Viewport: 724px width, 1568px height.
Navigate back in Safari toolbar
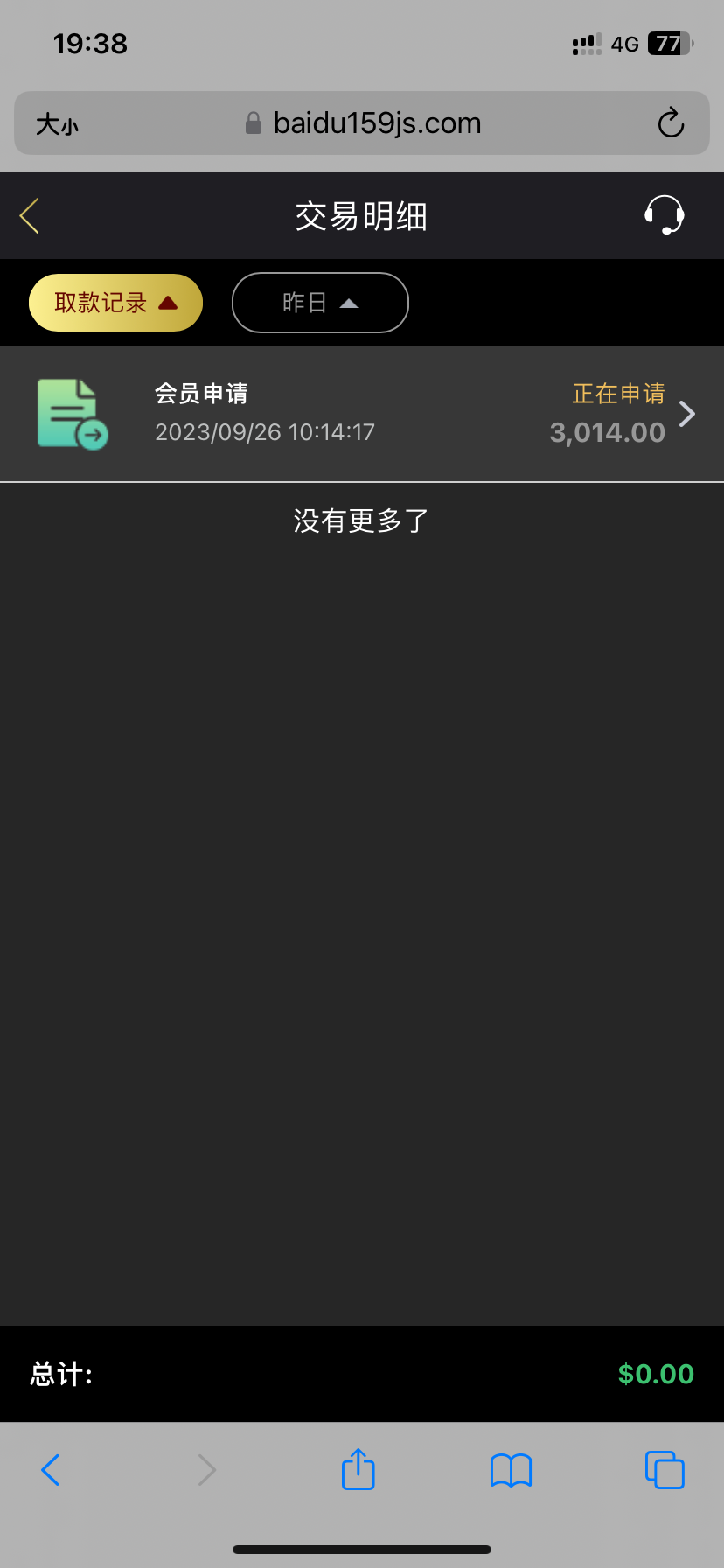tap(51, 1470)
